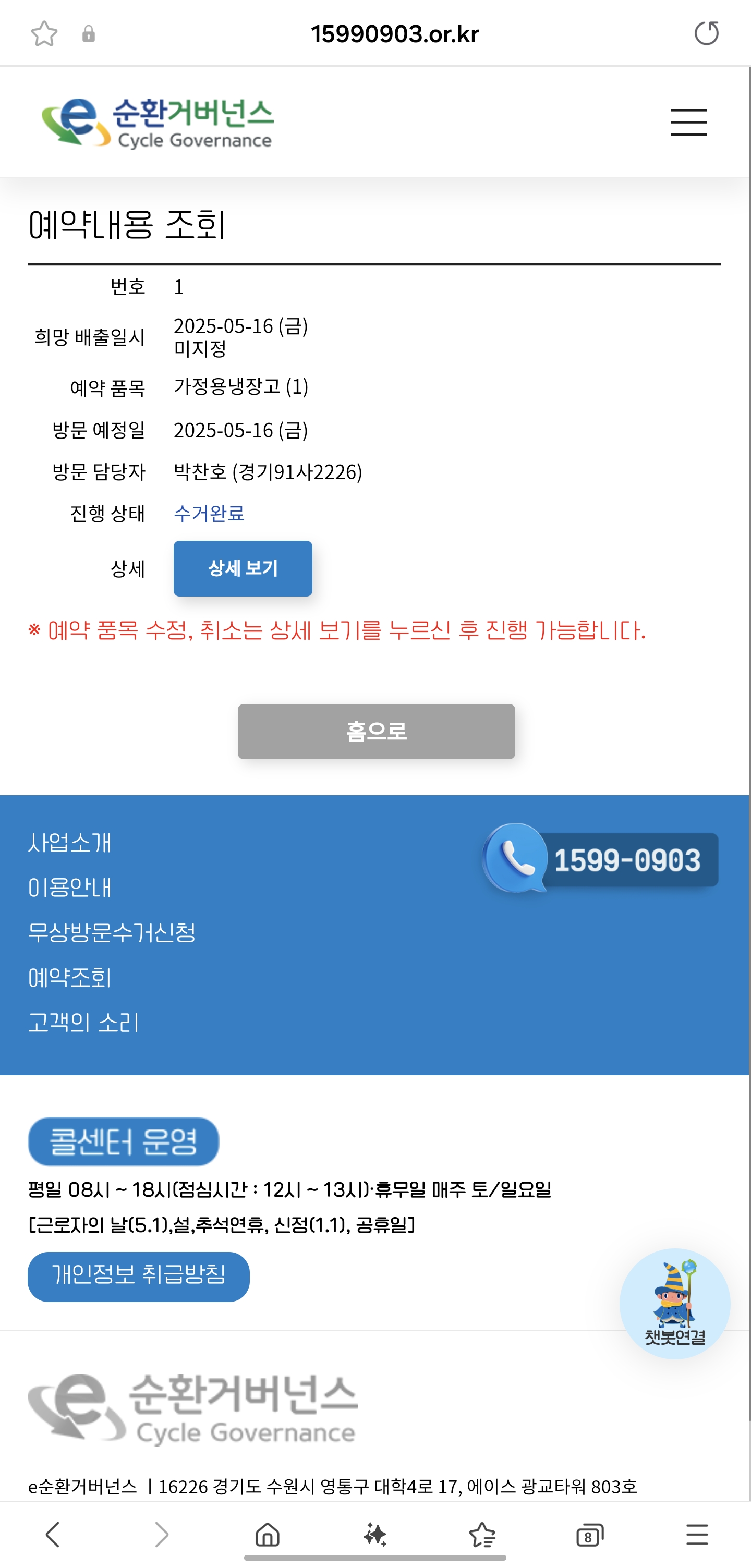Open 무상방문수거신청 in the footer
Screen dimensions: 751x1568
click(112, 932)
